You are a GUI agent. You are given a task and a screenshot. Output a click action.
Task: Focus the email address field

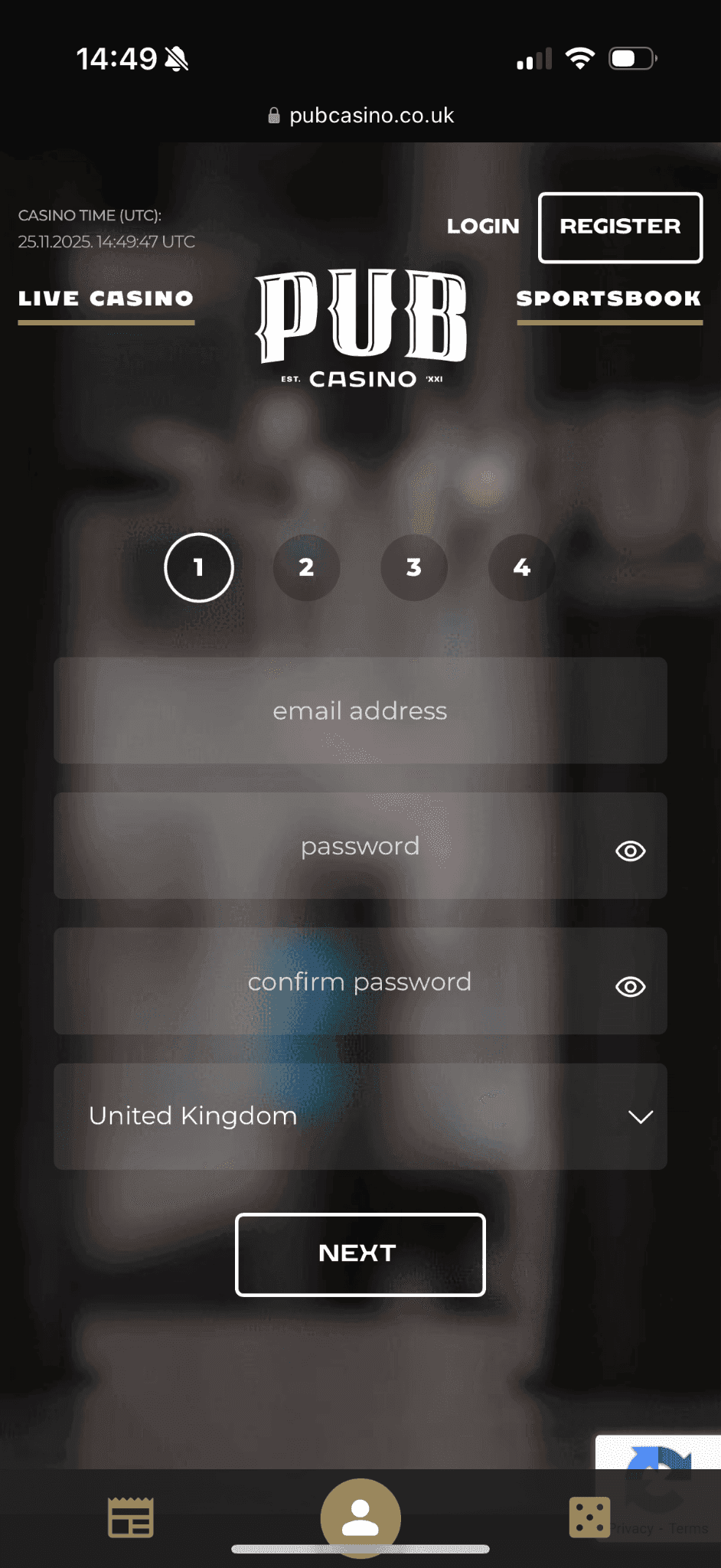point(360,710)
